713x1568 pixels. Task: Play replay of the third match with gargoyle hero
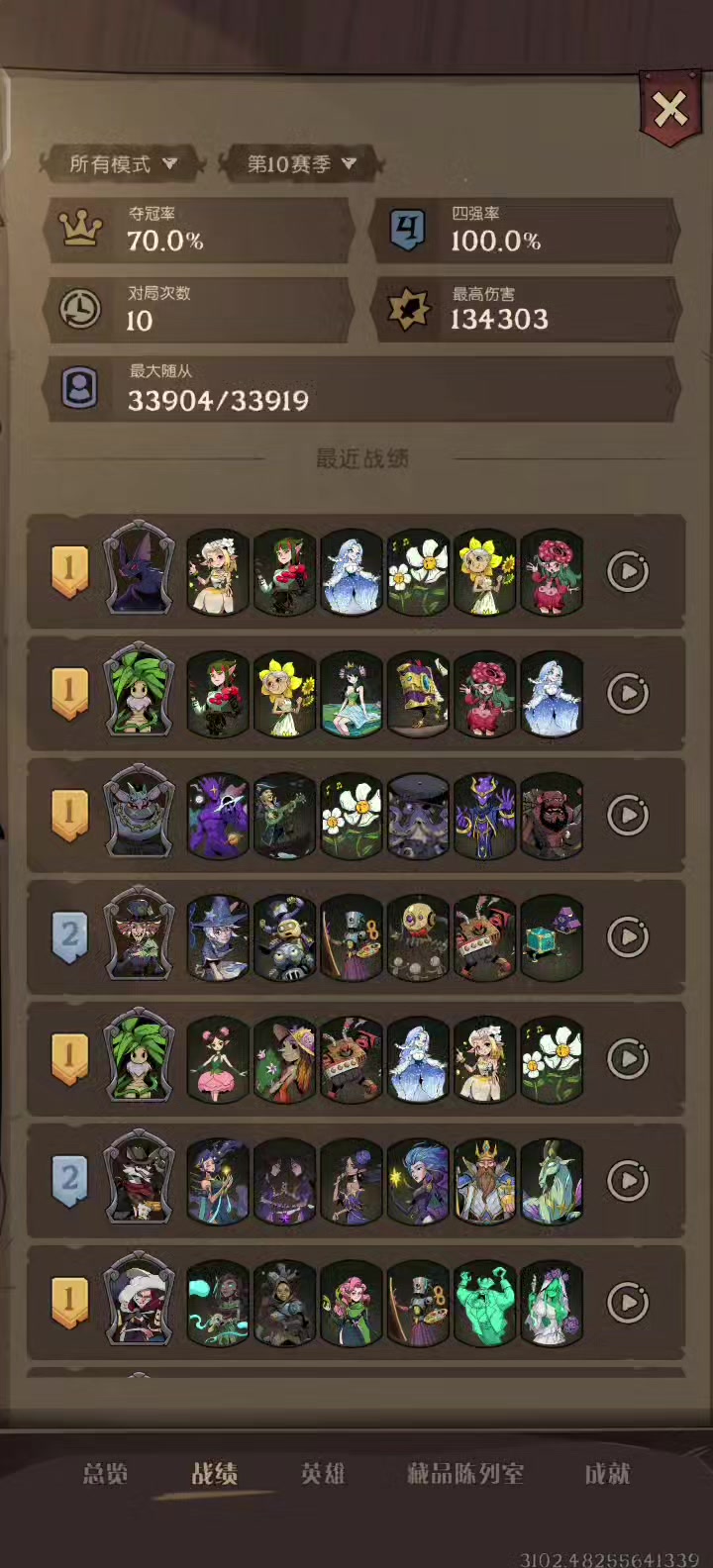(x=628, y=815)
